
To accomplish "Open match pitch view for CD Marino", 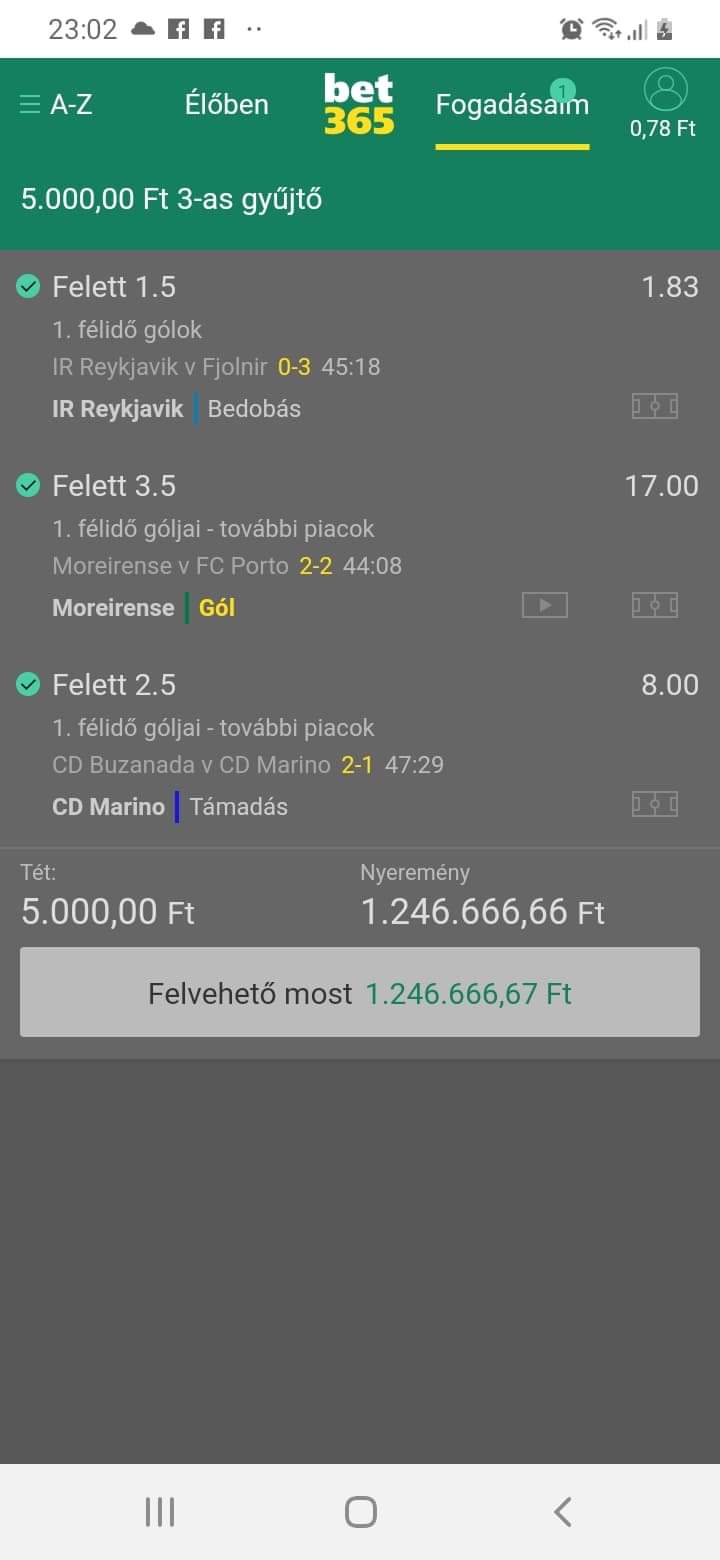I will click(655, 804).
